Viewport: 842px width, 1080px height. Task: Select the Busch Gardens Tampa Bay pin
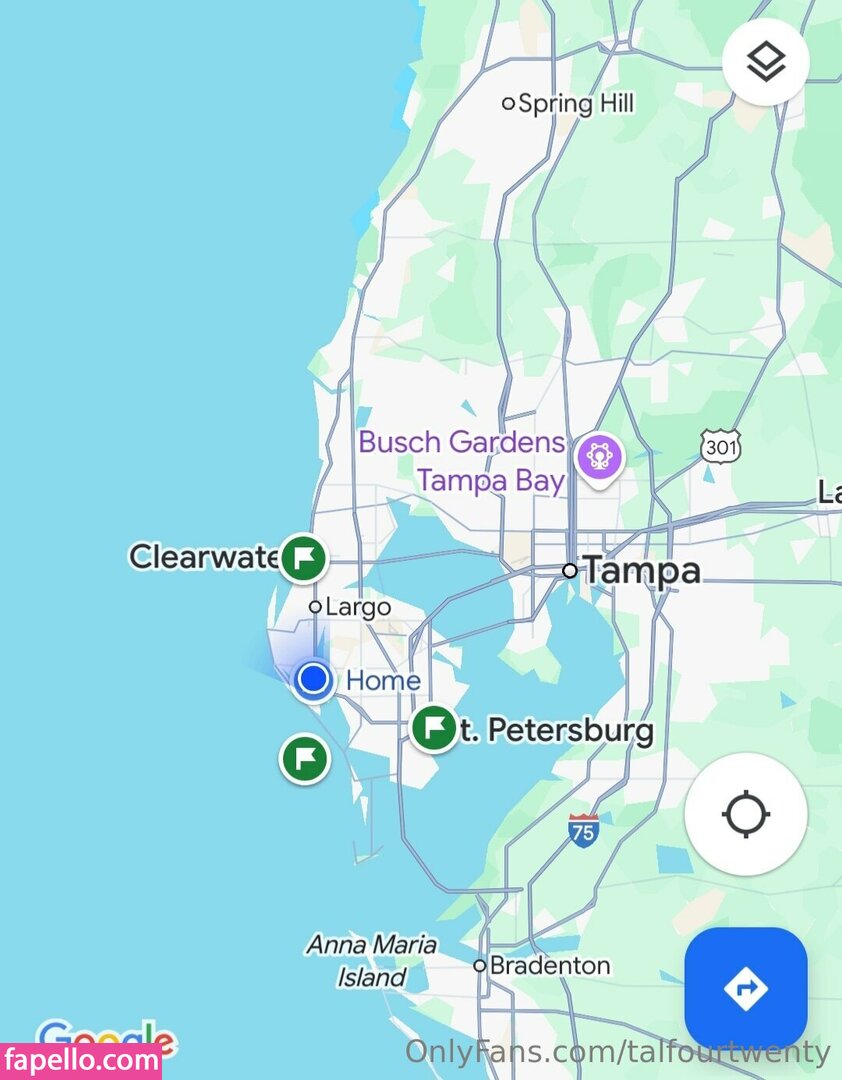click(599, 457)
